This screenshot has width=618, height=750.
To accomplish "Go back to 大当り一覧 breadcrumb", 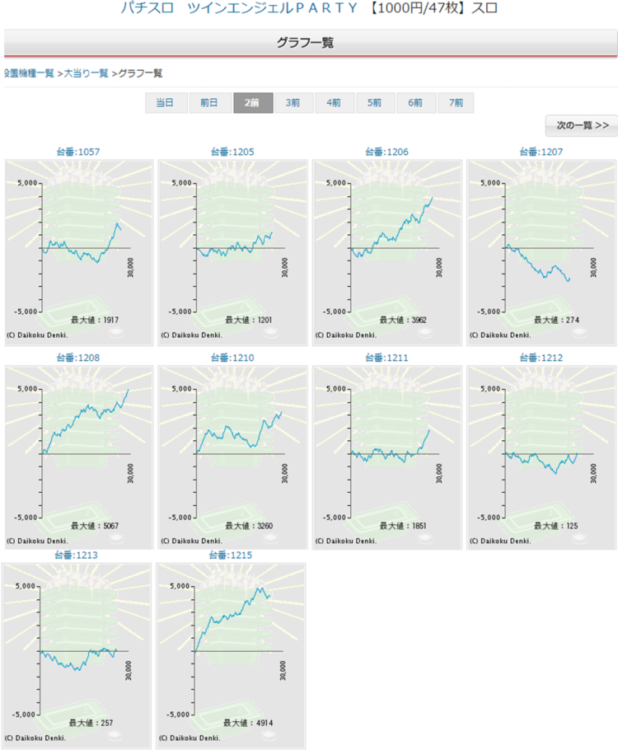I will click(x=87, y=74).
